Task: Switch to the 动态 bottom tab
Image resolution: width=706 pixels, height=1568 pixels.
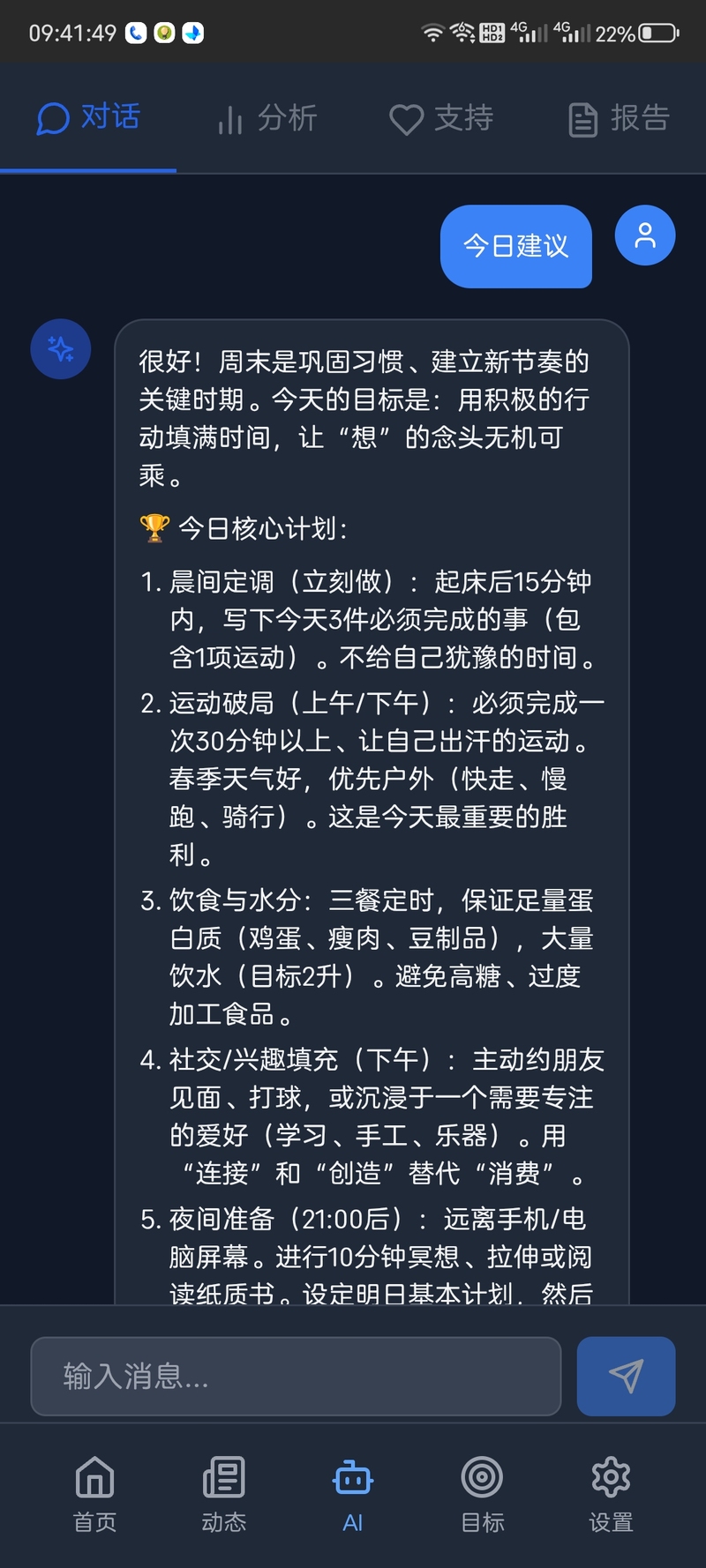Action: pos(223,1493)
